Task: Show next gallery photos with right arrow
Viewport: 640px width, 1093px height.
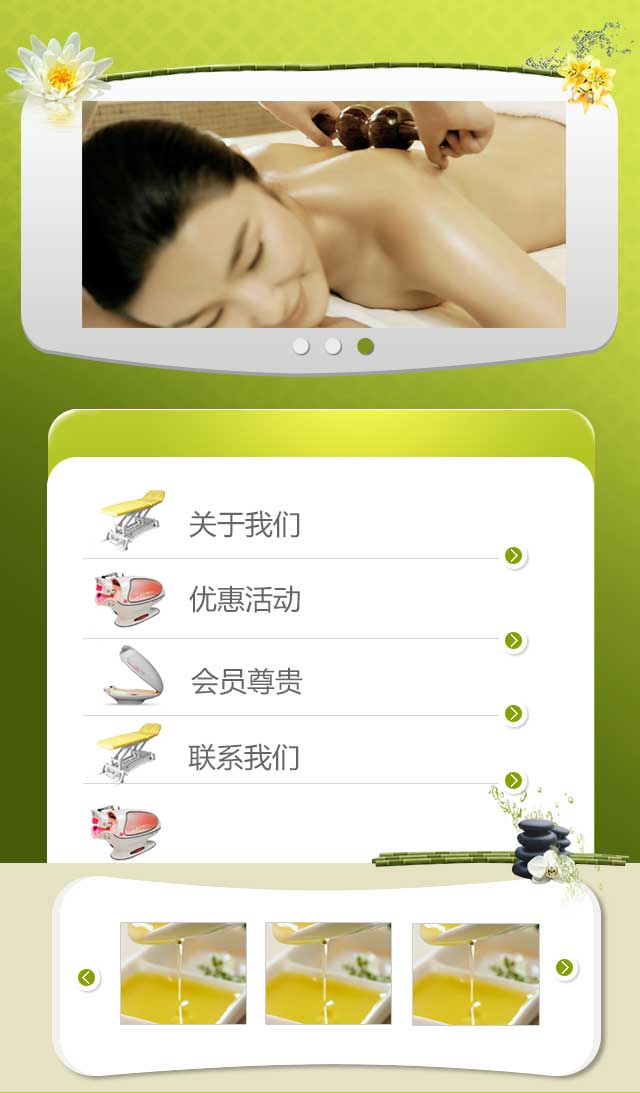Action: 564,967
